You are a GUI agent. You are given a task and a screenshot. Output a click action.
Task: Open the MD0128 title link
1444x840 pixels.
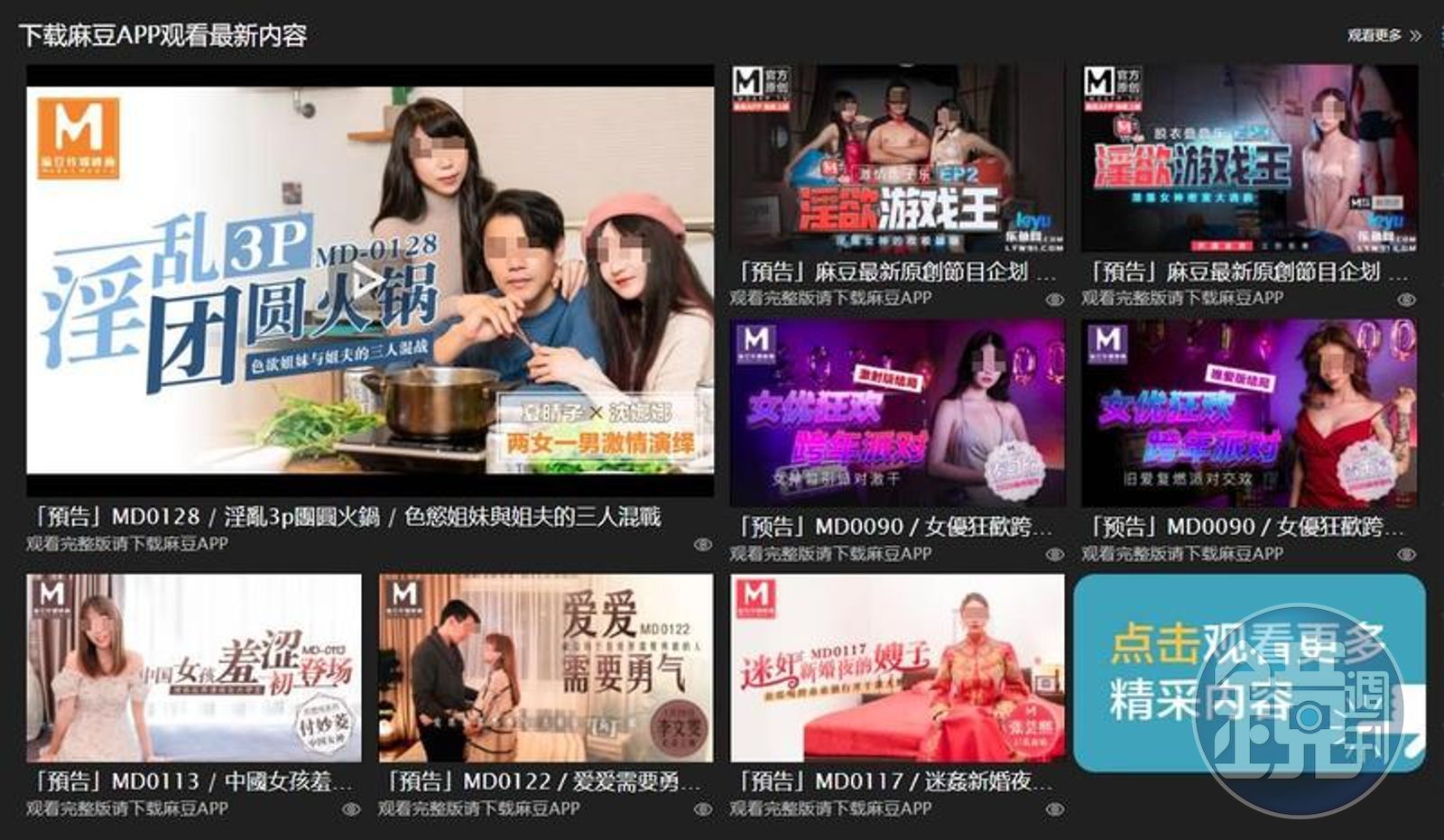click(347, 517)
